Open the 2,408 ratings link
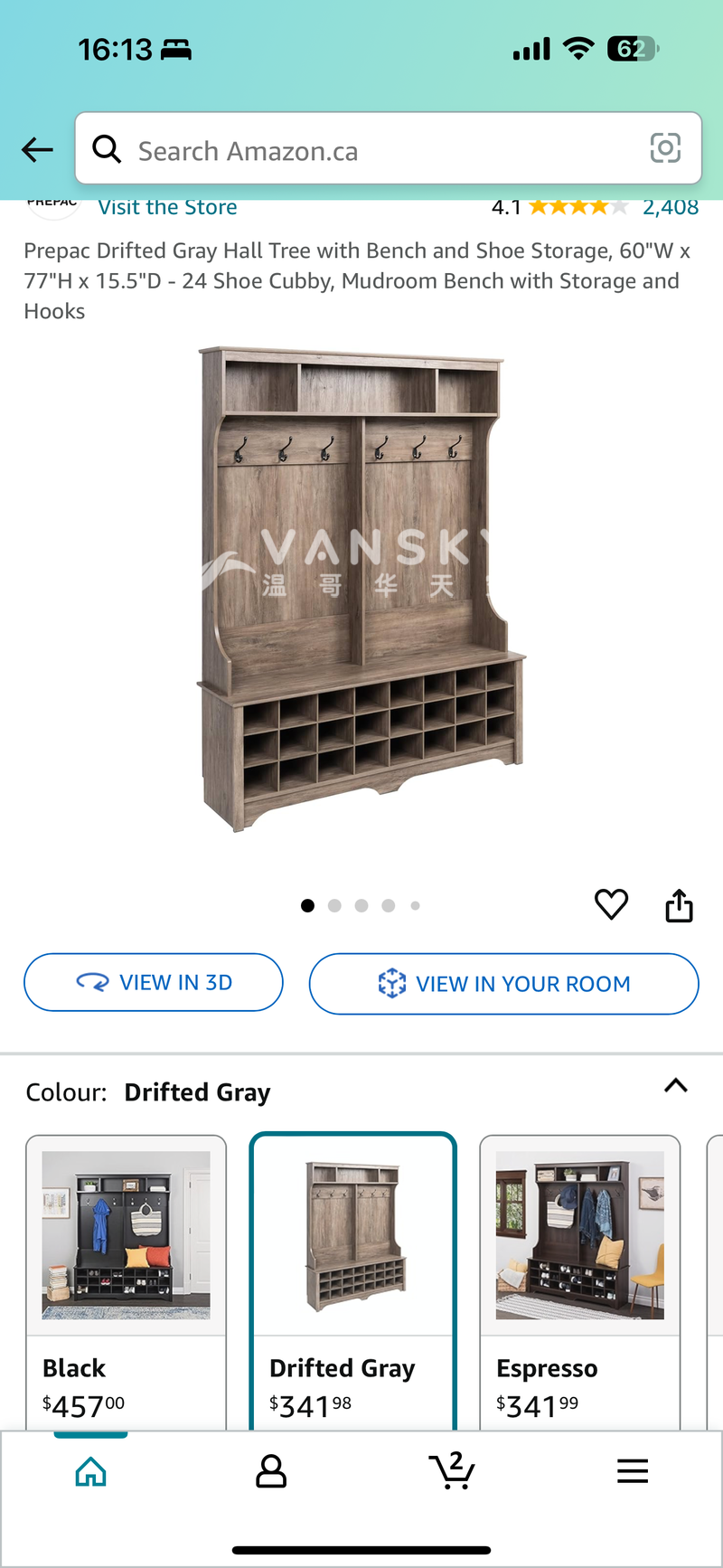The image size is (723, 1568). click(670, 207)
